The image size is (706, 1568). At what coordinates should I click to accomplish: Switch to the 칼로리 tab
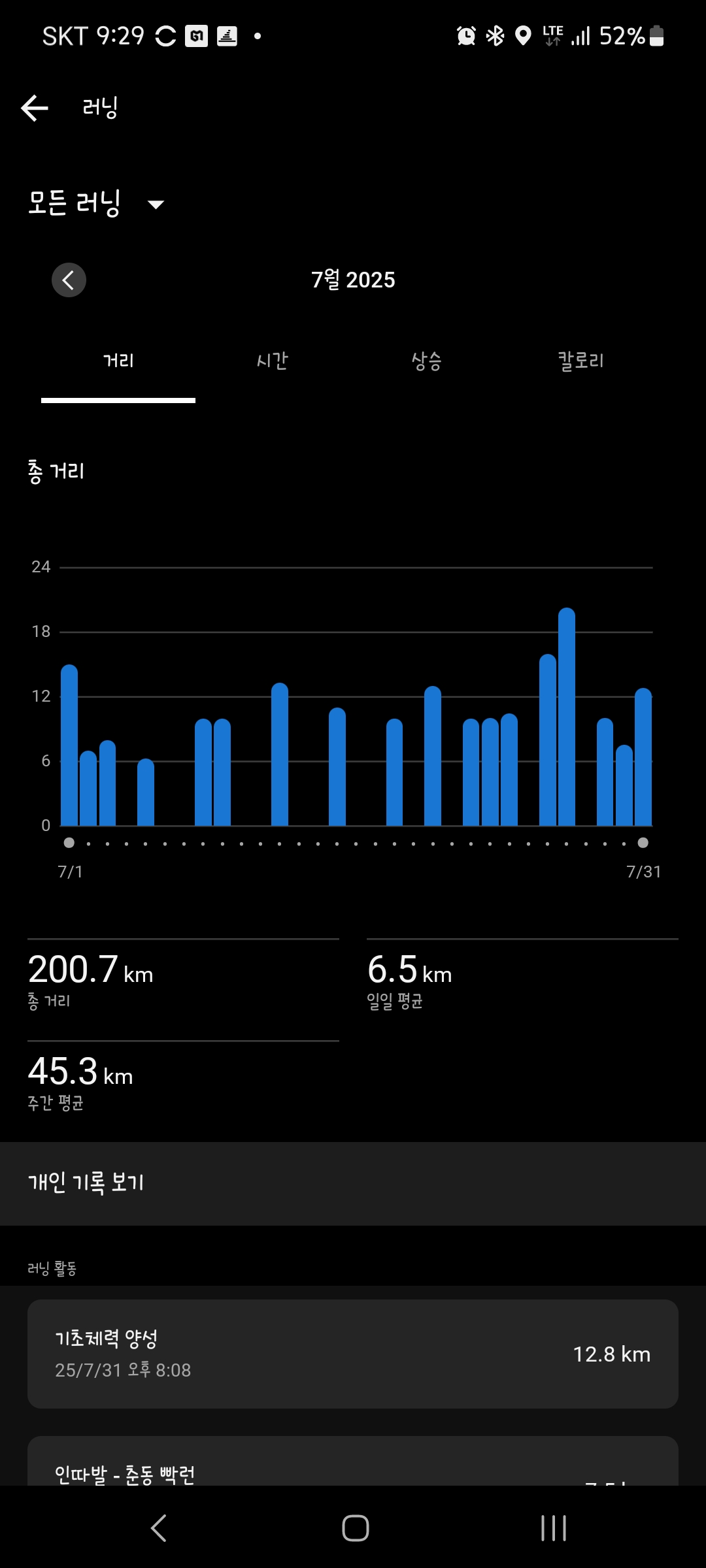tap(580, 361)
